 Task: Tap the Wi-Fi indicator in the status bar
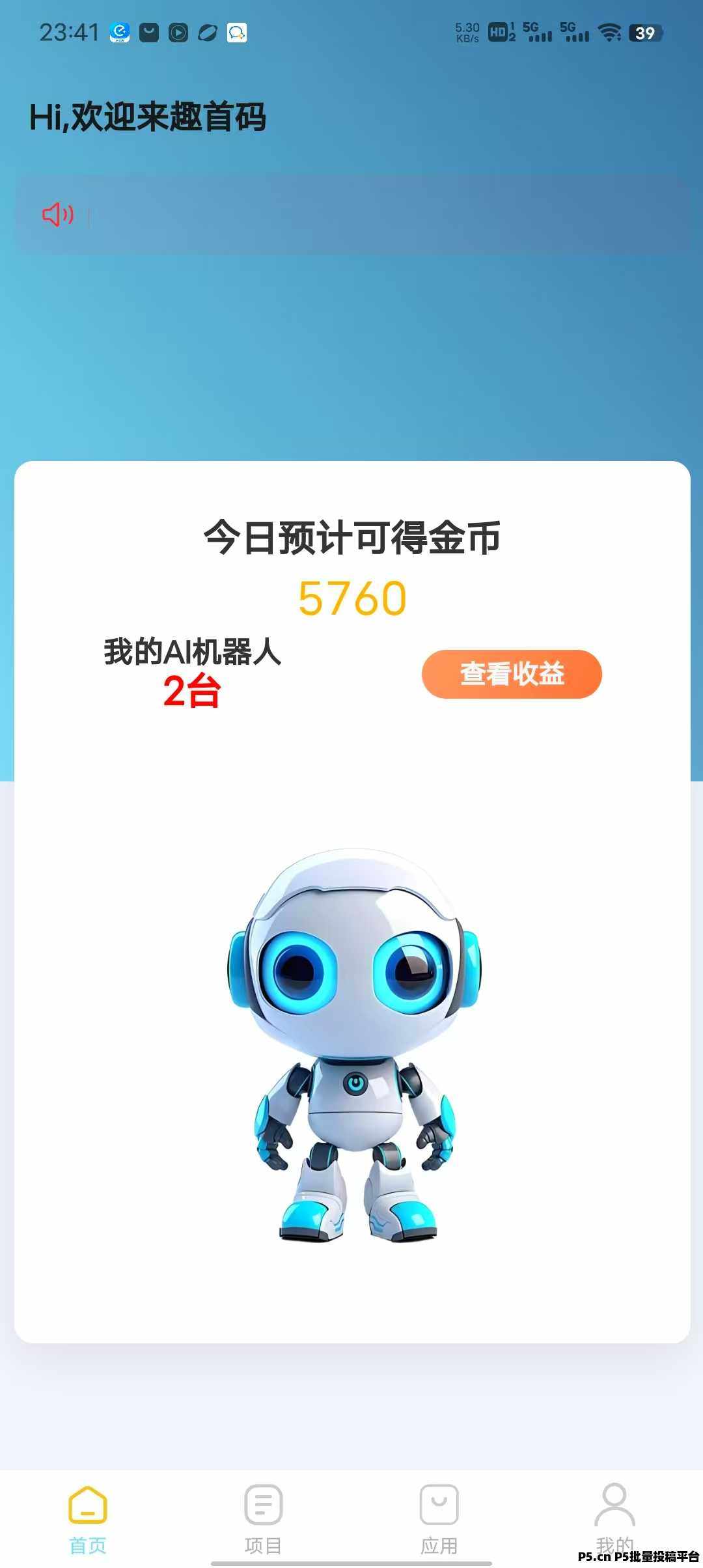point(609,31)
